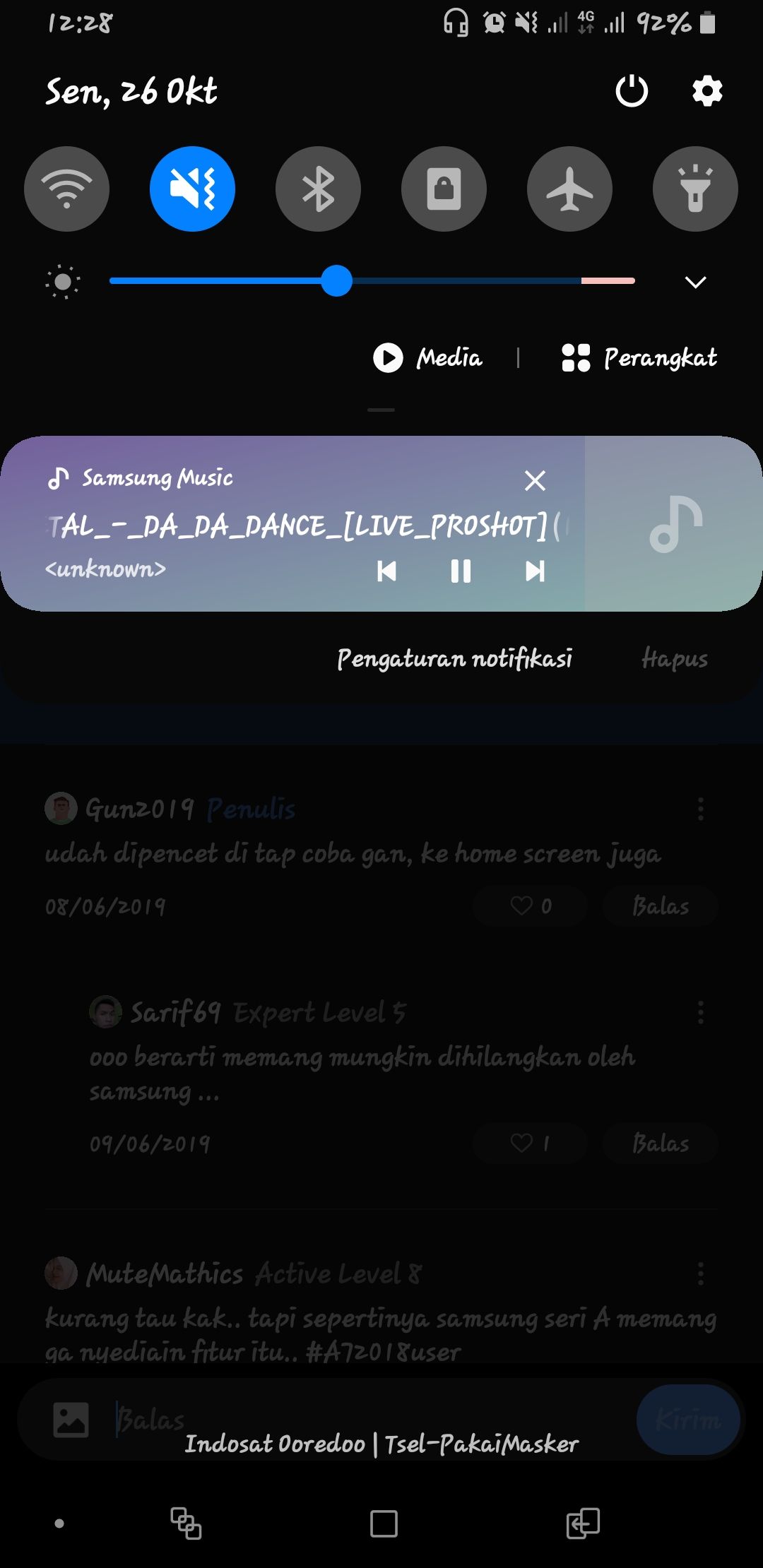Open settings gear icon

[x=707, y=91]
